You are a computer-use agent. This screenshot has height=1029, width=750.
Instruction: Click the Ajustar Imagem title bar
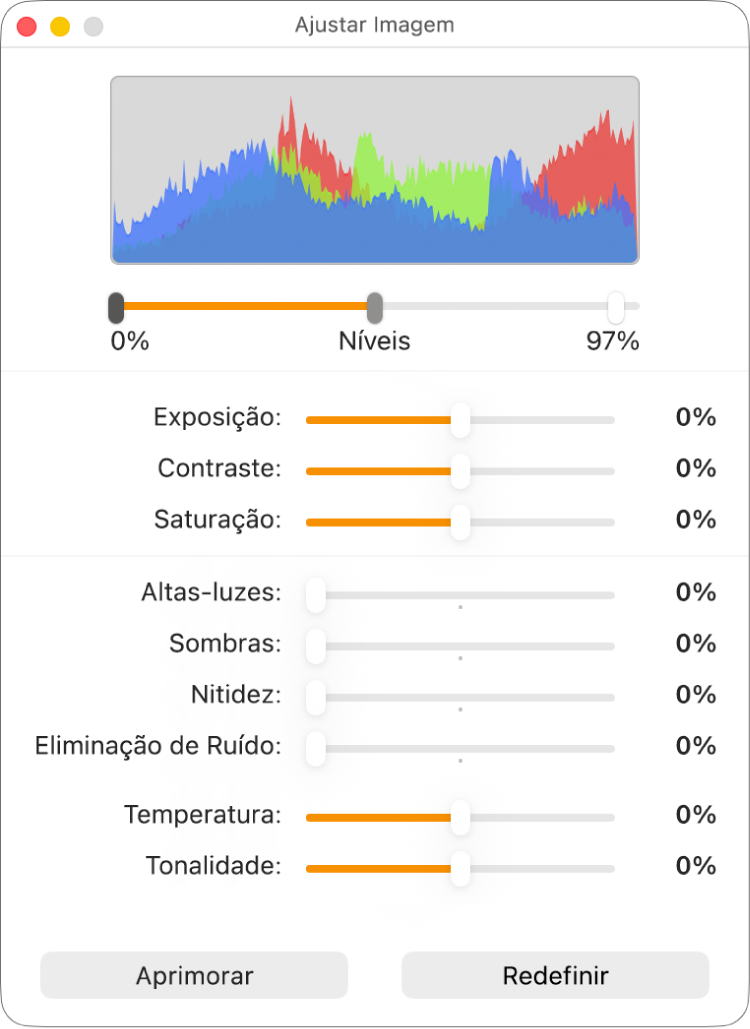point(374,25)
